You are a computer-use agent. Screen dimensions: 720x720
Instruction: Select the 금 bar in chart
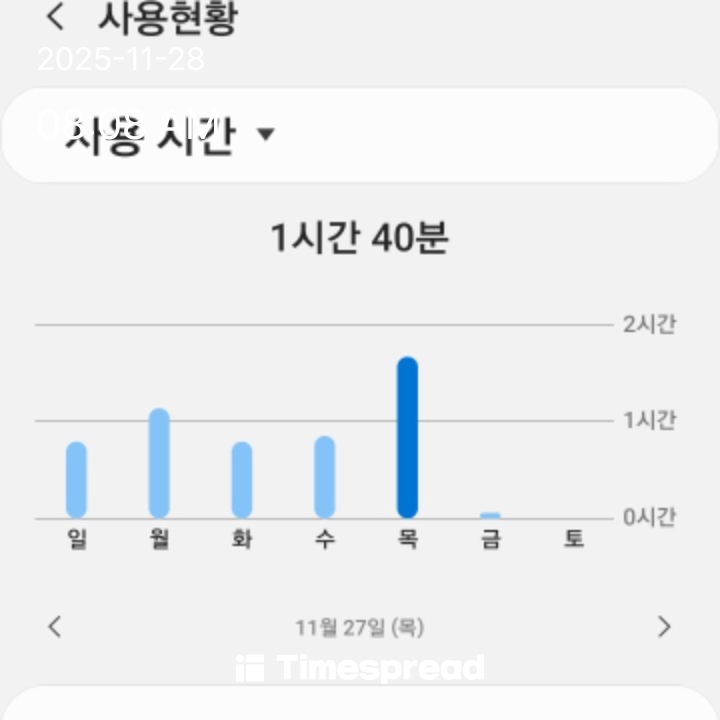click(490, 516)
